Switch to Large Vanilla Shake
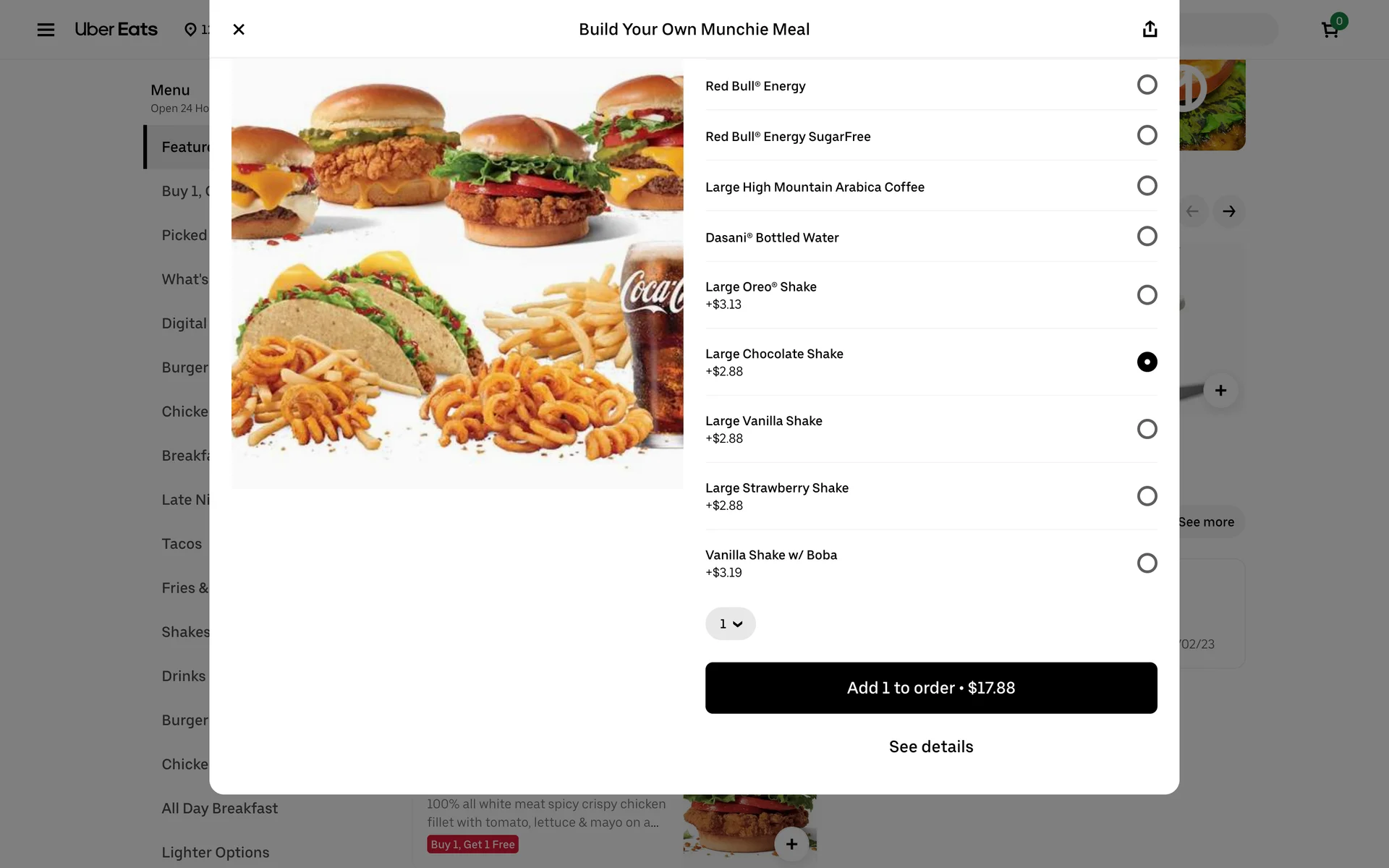The height and width of the screenshot is (868, 1389). pyautogui.click(x=1147, y=430)
